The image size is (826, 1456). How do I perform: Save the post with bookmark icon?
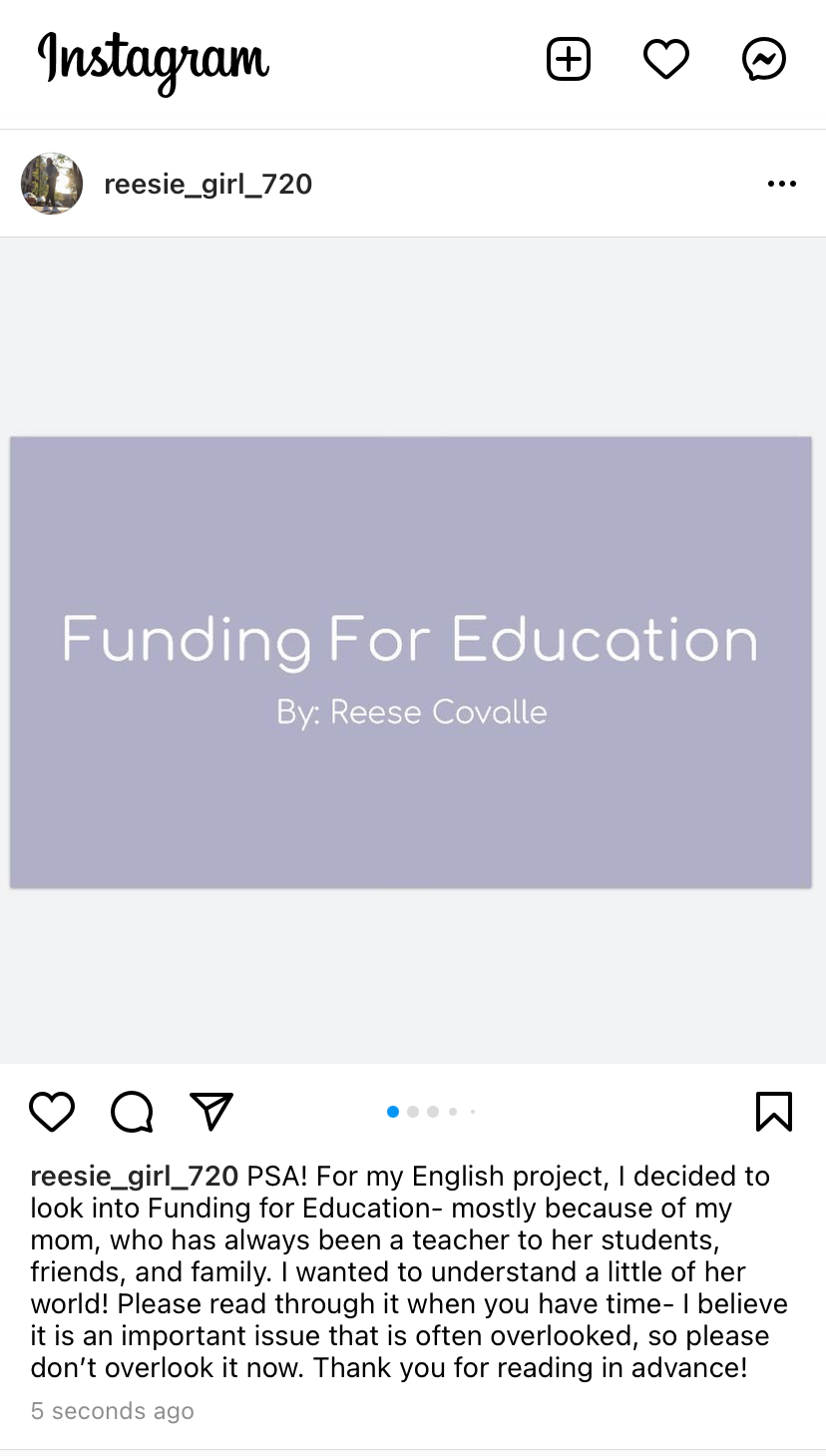[773, 1112]
